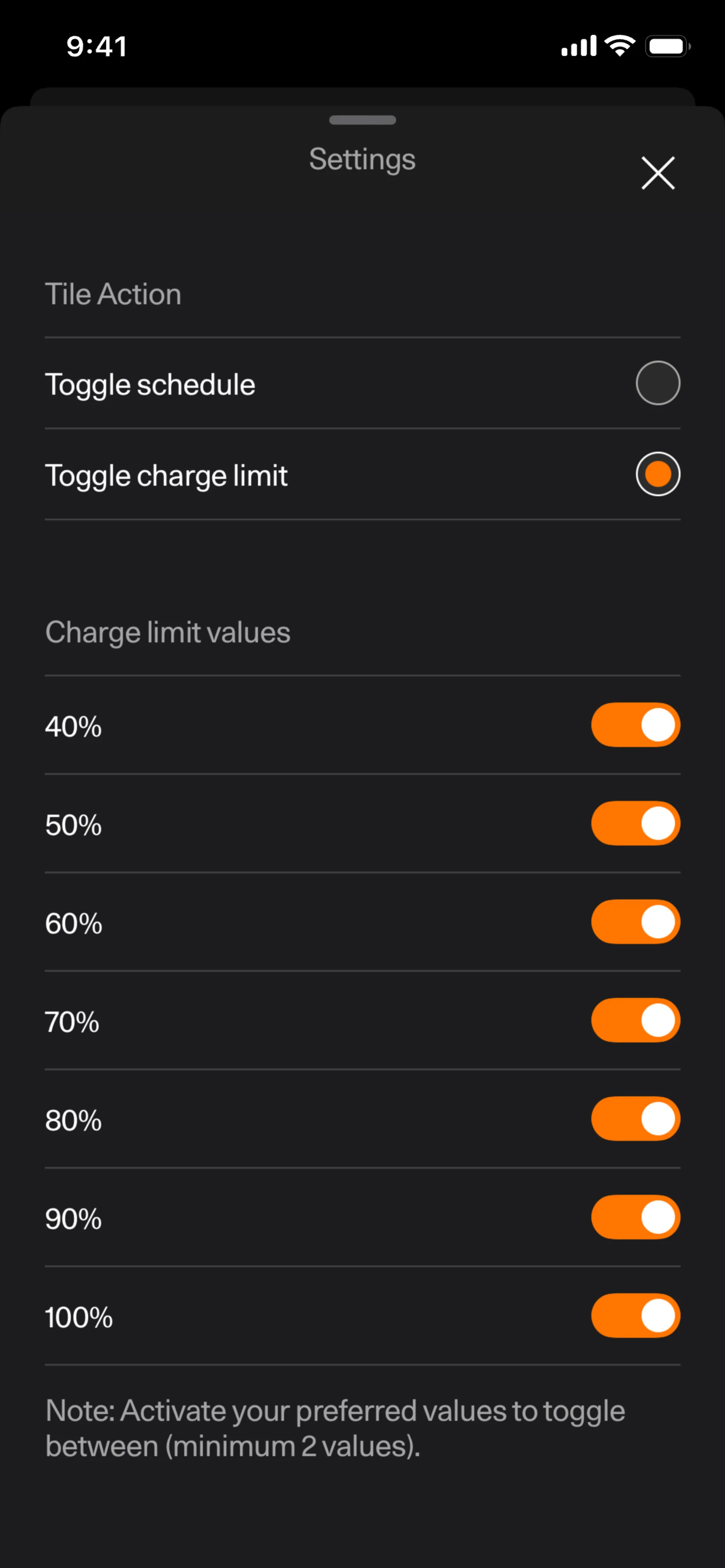Toggle the 80% charge limit off

coord(636,1119)
